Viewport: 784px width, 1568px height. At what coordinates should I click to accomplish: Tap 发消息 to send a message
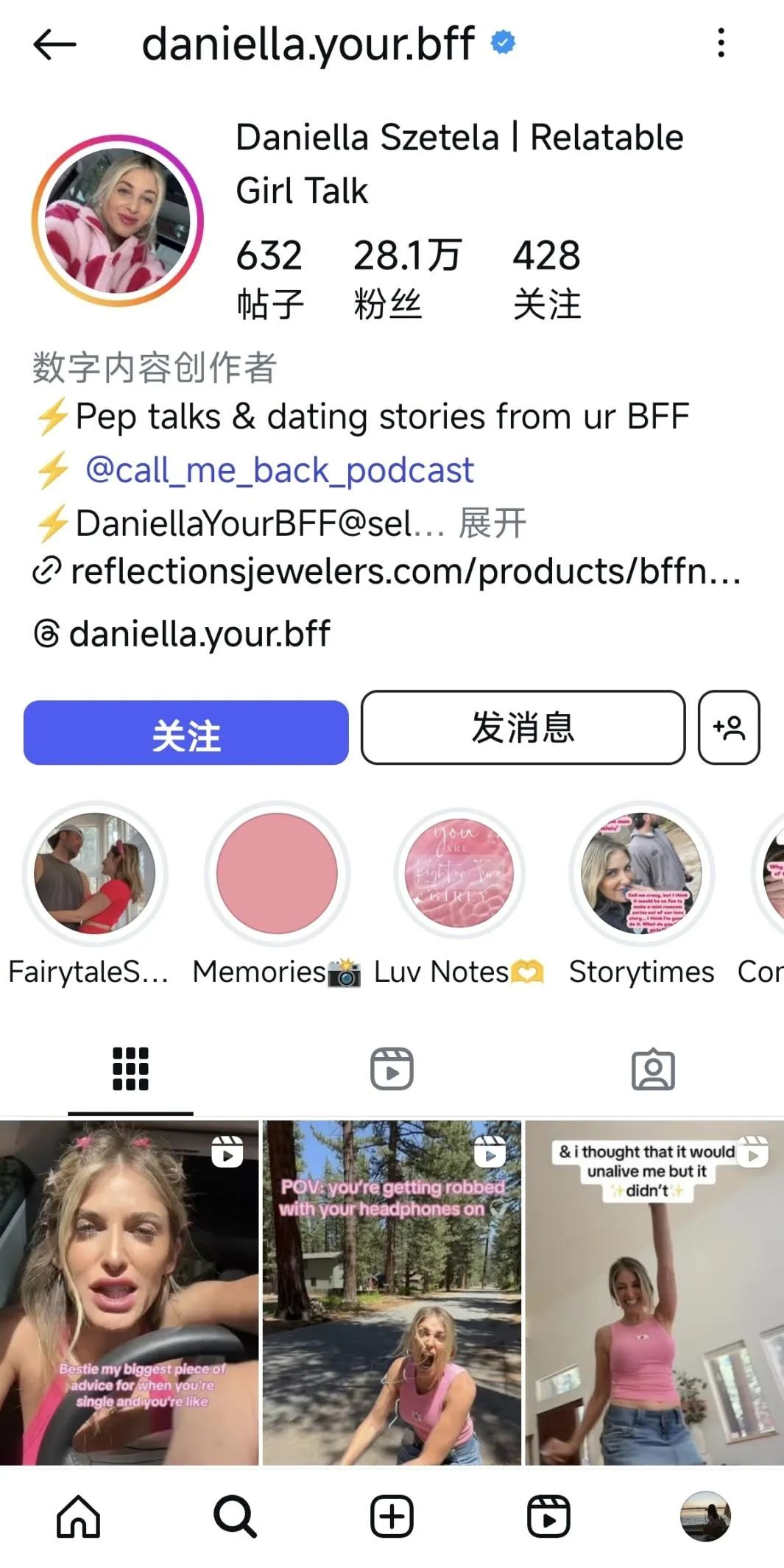pyautogui.click(x=523, y=728)
